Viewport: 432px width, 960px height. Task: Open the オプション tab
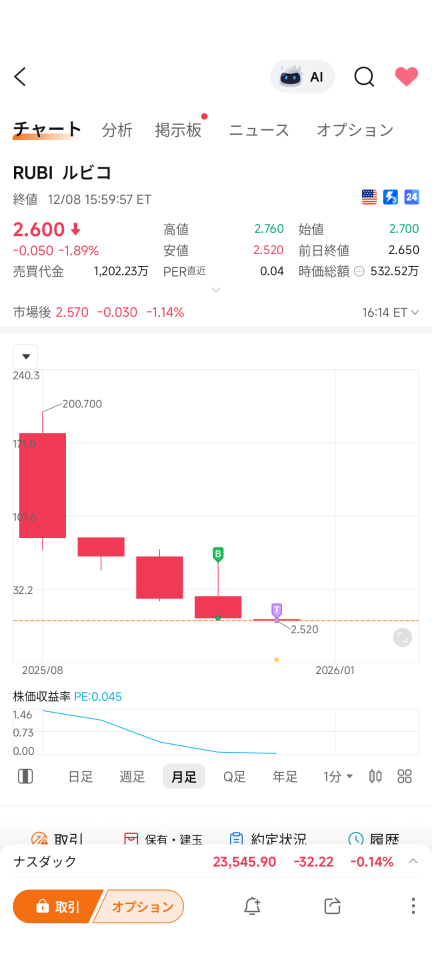click(x=355, y=130)
